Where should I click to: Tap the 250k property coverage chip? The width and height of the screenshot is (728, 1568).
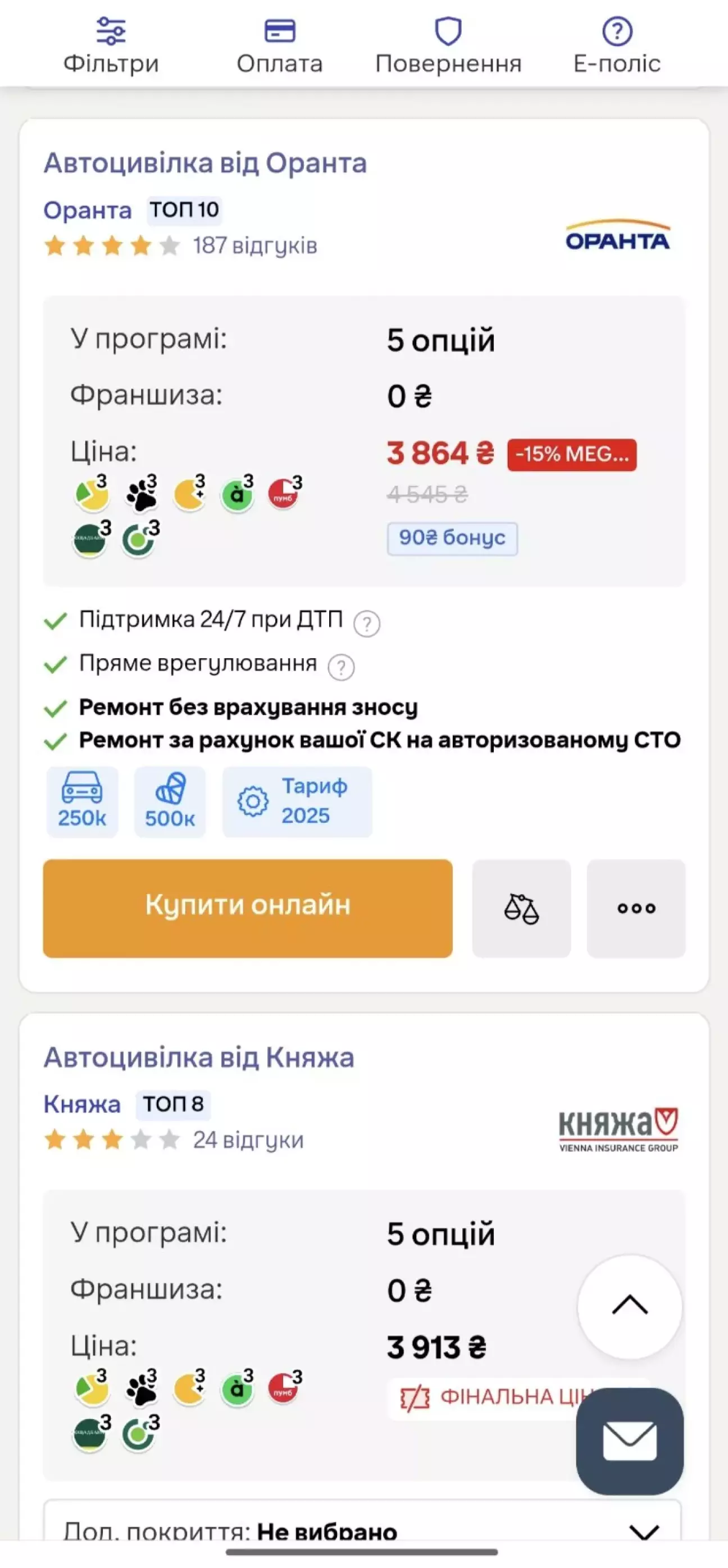[82, 801]
